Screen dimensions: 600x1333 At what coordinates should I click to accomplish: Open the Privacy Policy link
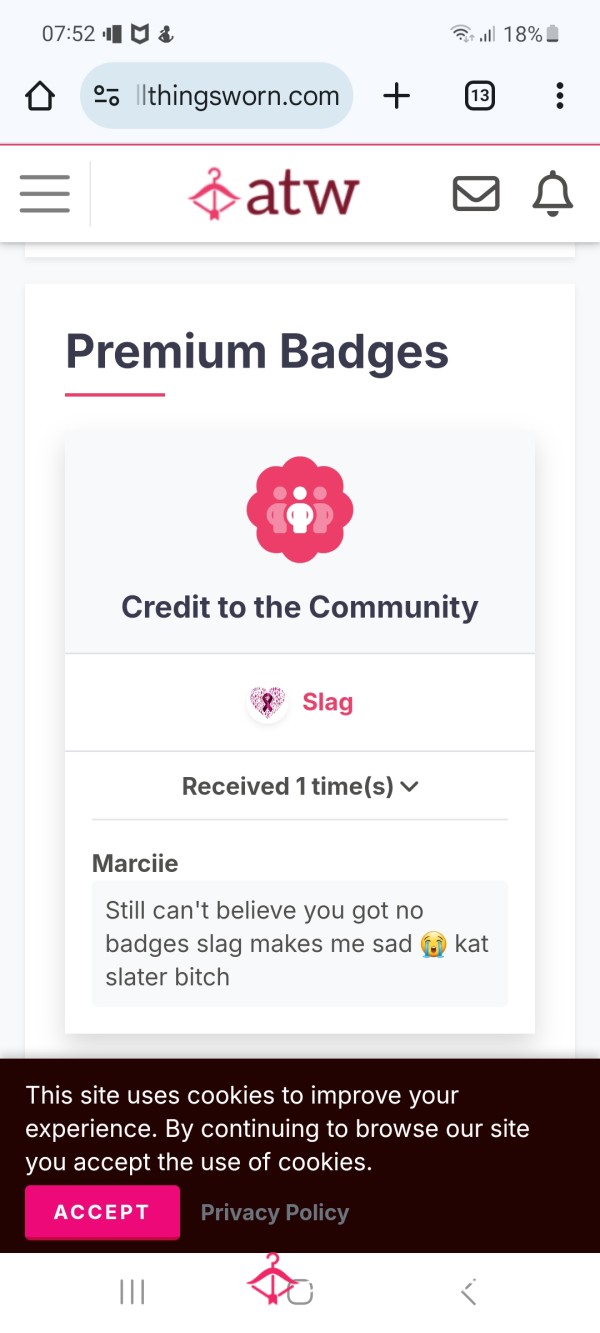(275, 1213)
